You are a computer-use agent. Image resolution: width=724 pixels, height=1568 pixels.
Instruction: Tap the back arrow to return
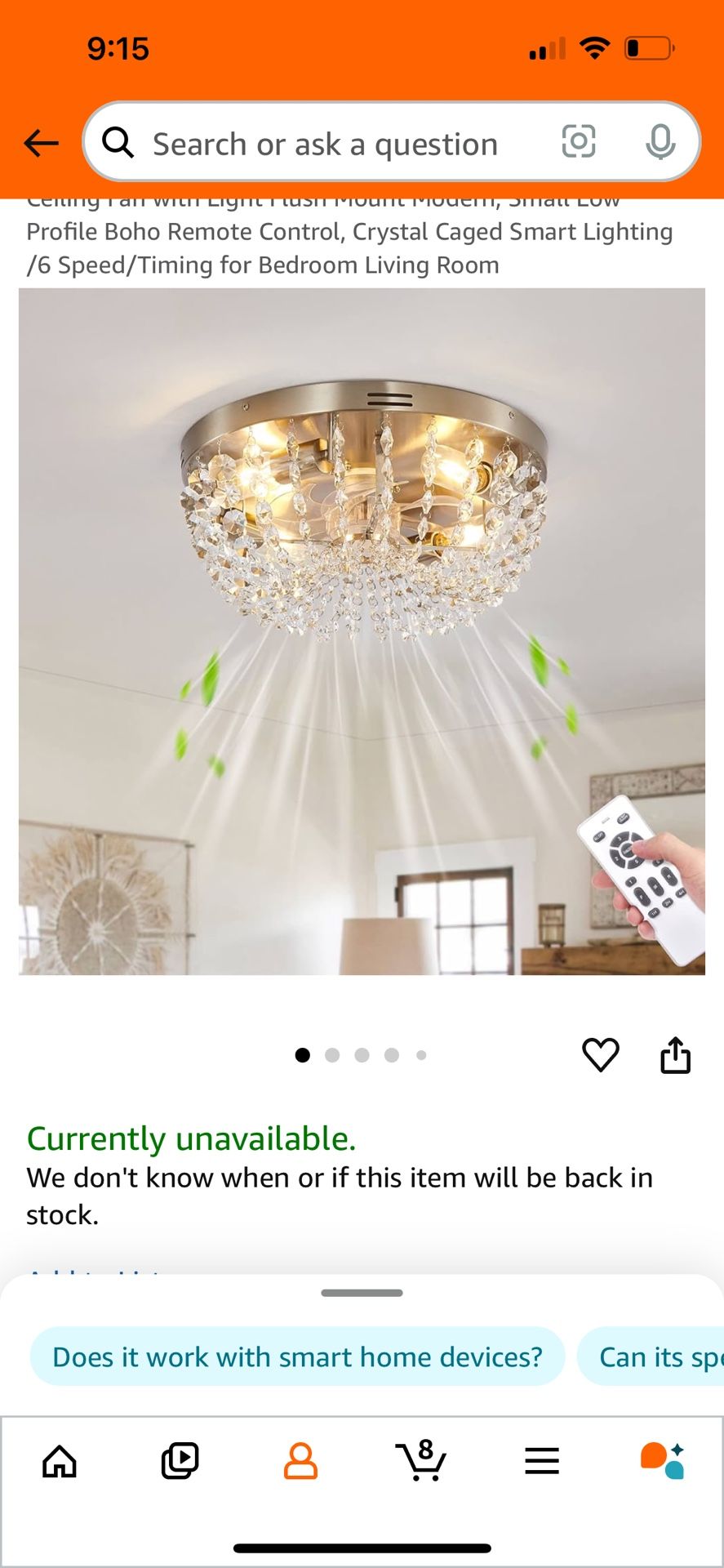pos(41,143)
